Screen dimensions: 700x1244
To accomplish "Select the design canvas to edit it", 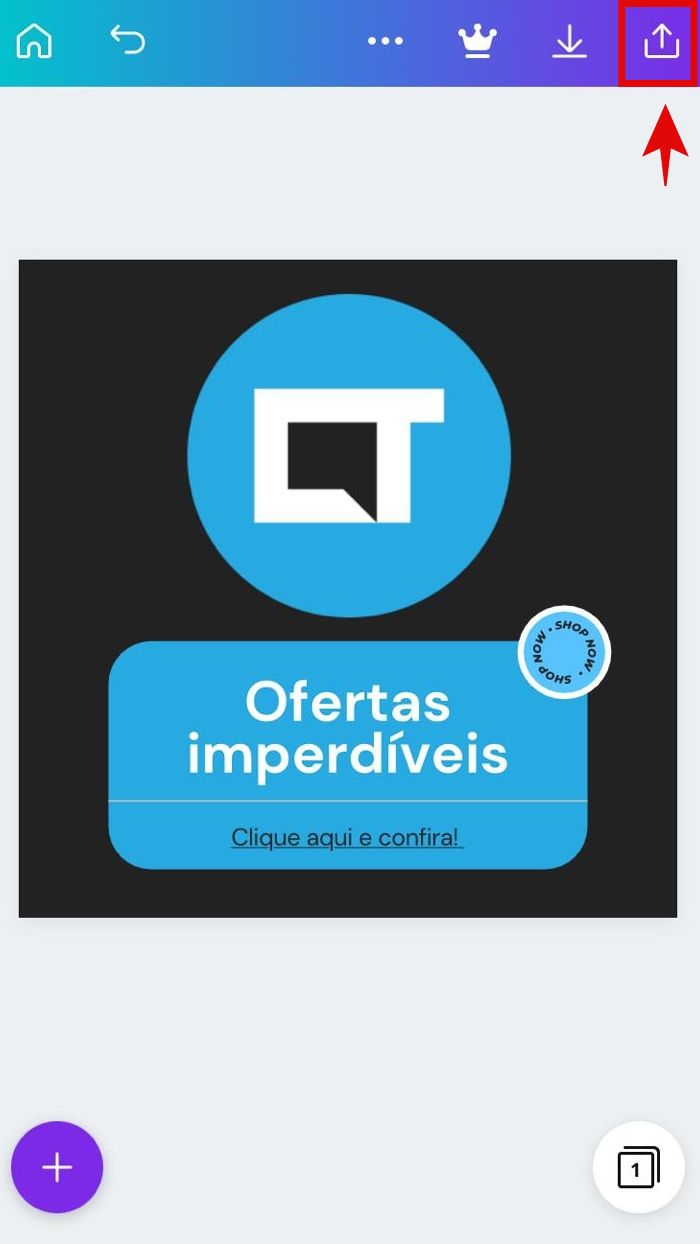I will click(347, 588).
